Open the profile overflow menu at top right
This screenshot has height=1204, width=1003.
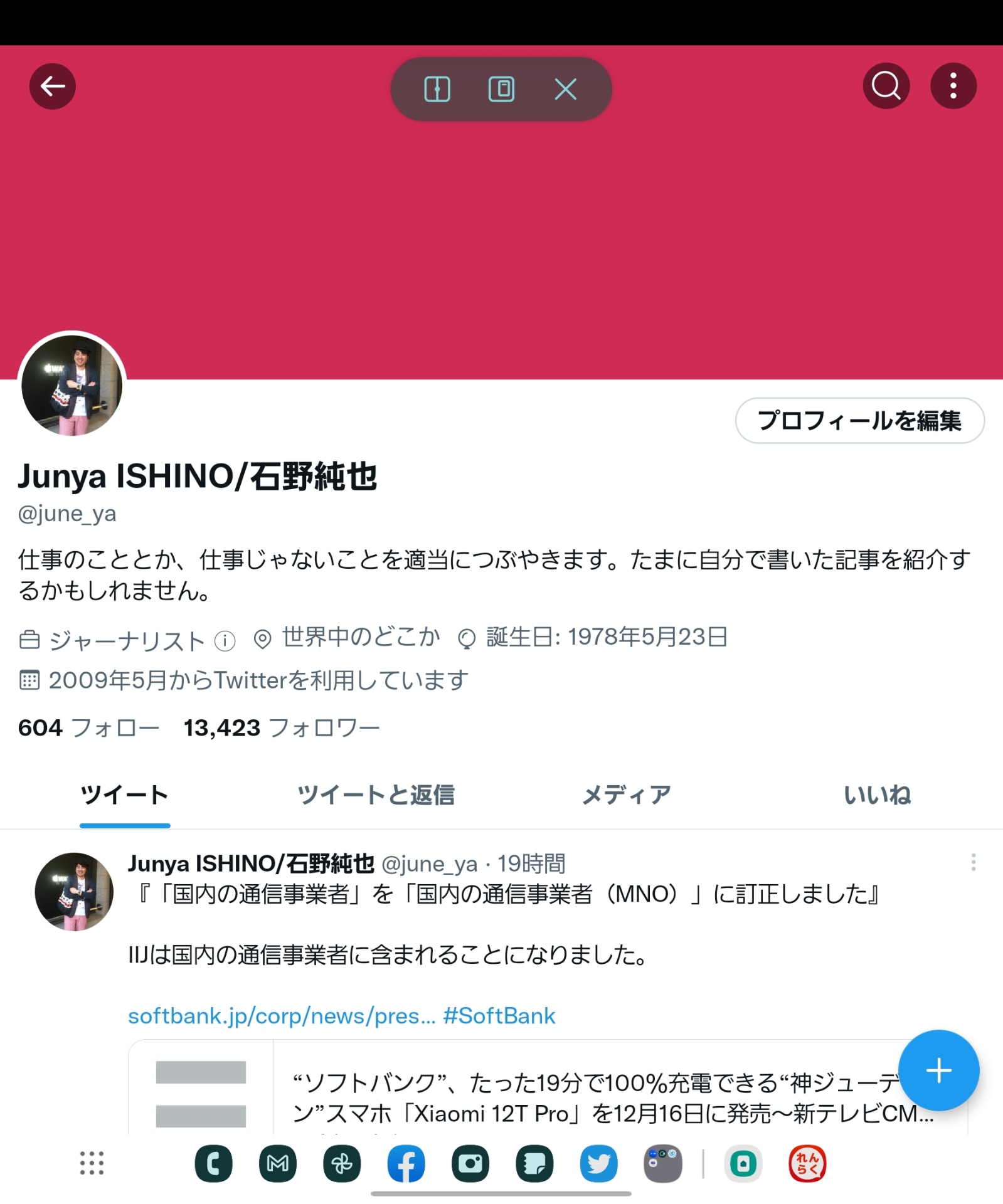click(x=953, y=86)
